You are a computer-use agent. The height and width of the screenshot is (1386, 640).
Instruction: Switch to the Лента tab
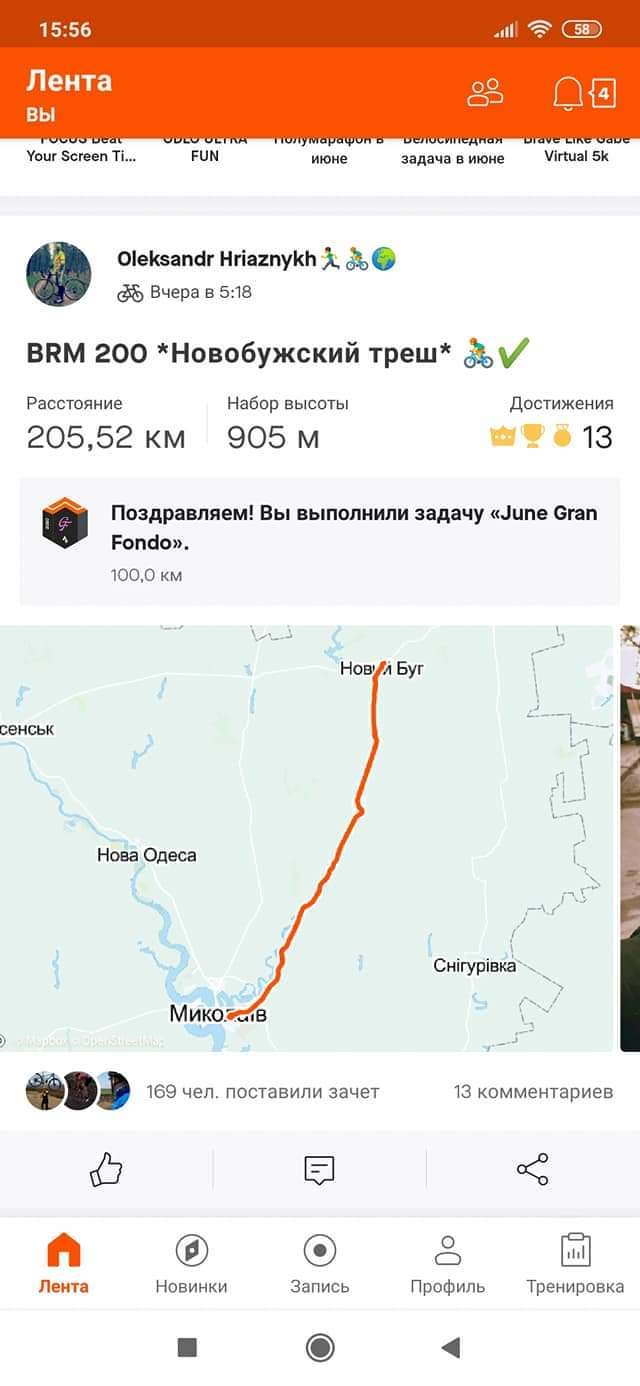64,1263
